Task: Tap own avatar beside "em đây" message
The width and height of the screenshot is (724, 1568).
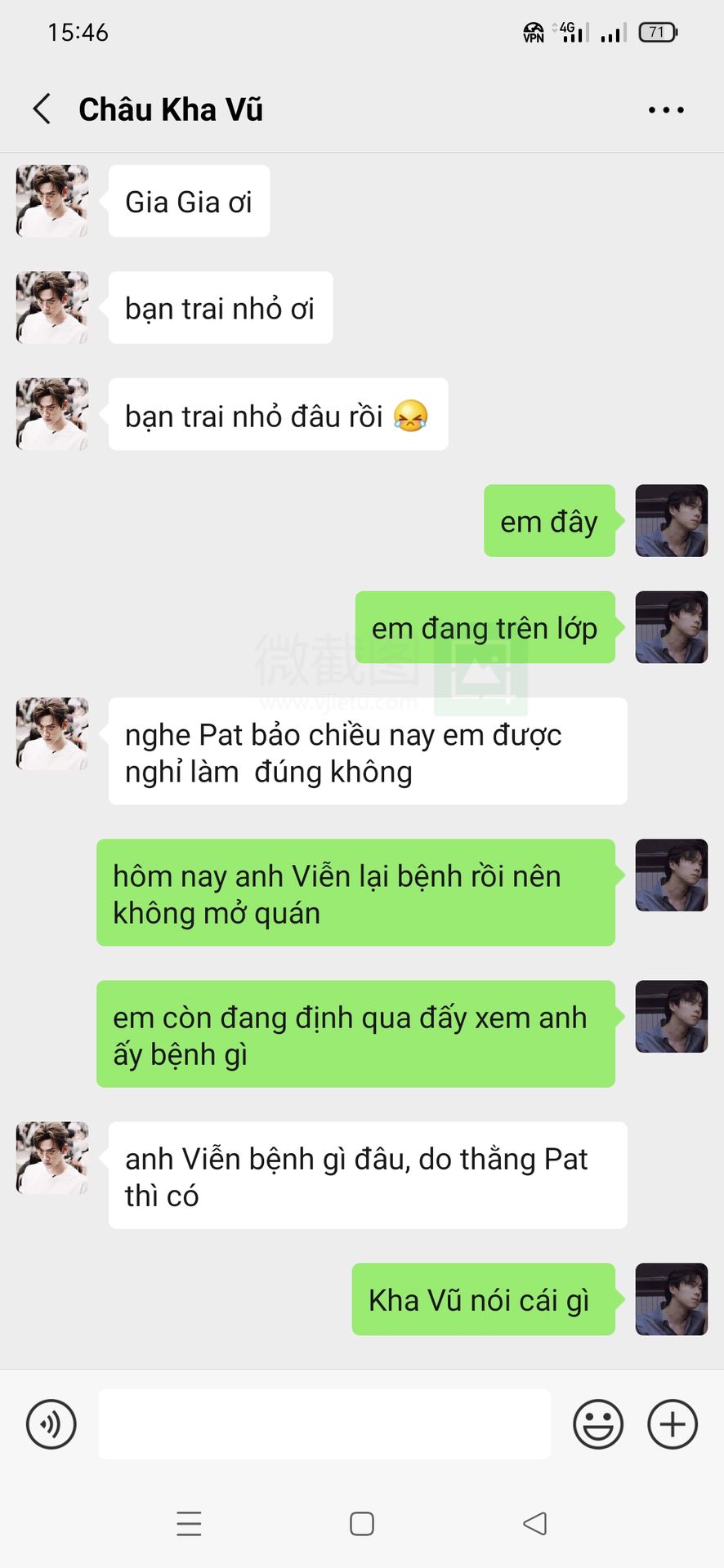Action: tap(671, 520)
